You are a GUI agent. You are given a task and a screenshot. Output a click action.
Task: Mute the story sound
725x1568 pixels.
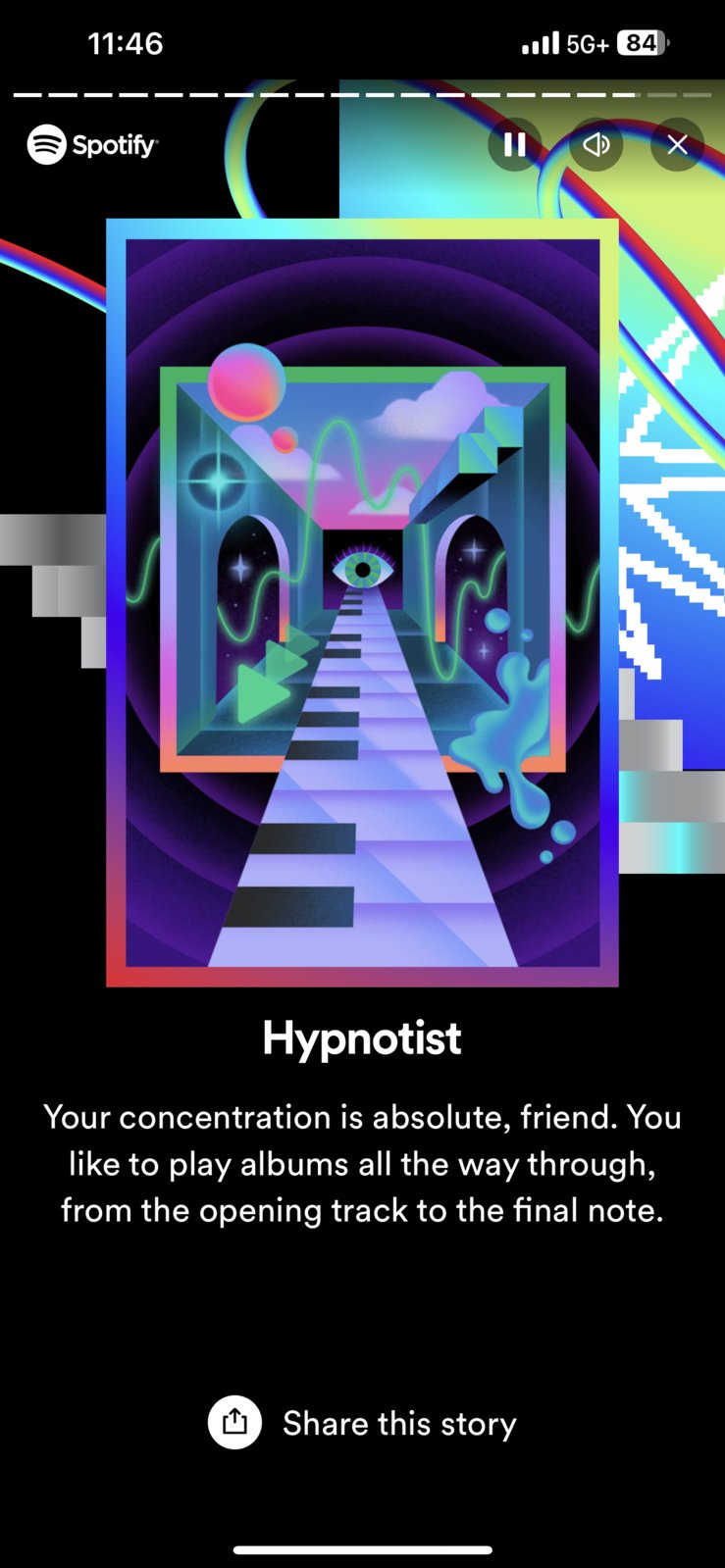[x=596, y=145]
